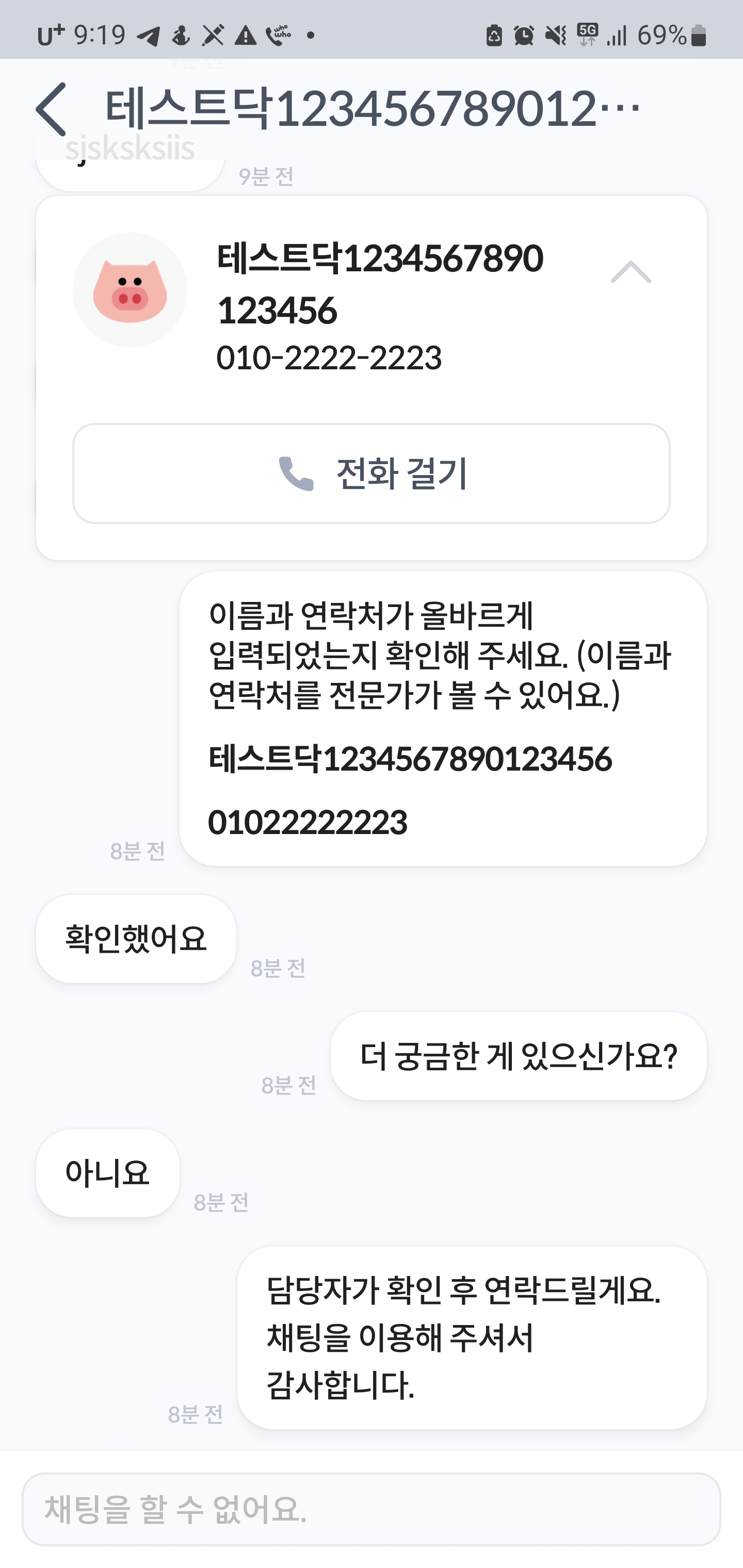The width and height of the screenshot is (743, 1568).
Task: Collapse the contact card with the chevron
Action: coord(631,272)
